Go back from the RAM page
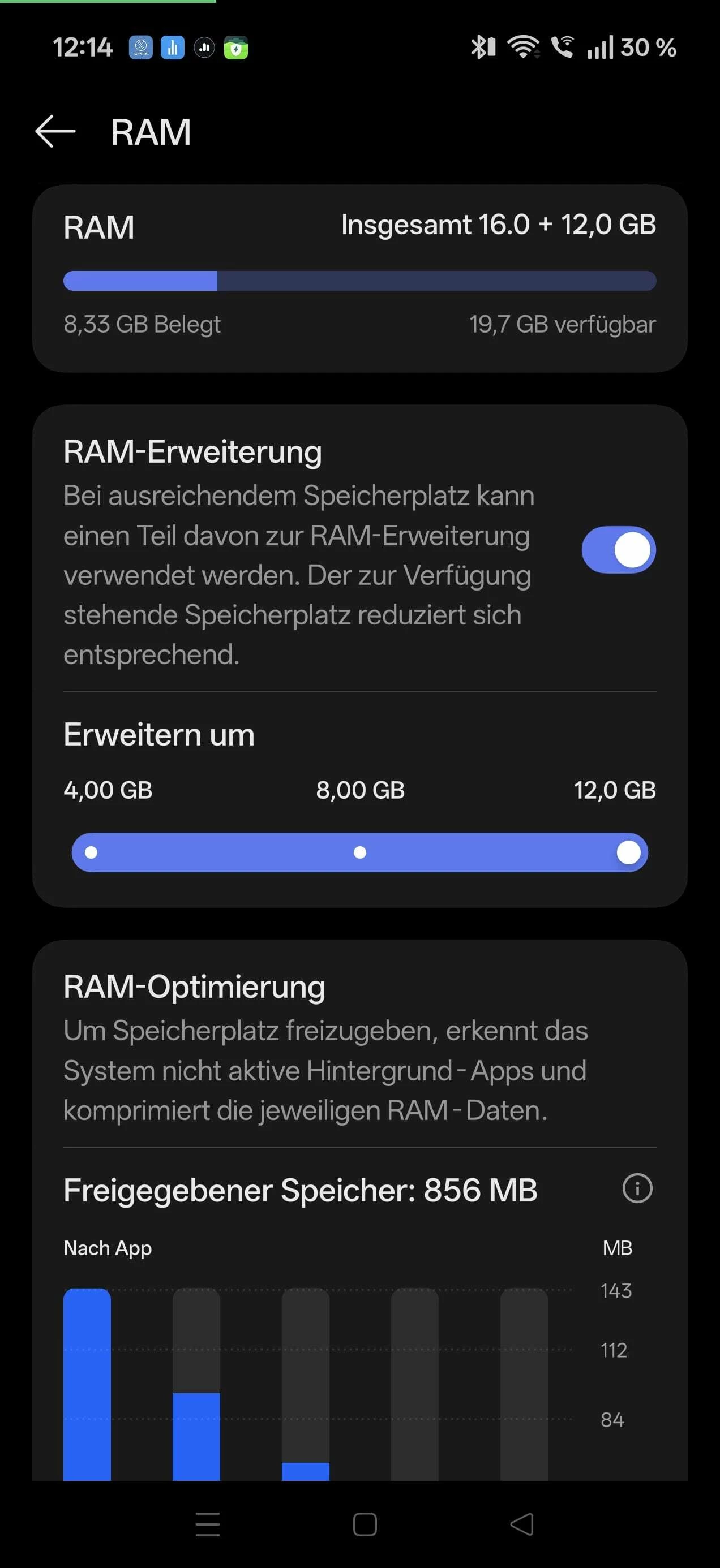Screen dimensions: 720x1568 [x=55, y=131]
